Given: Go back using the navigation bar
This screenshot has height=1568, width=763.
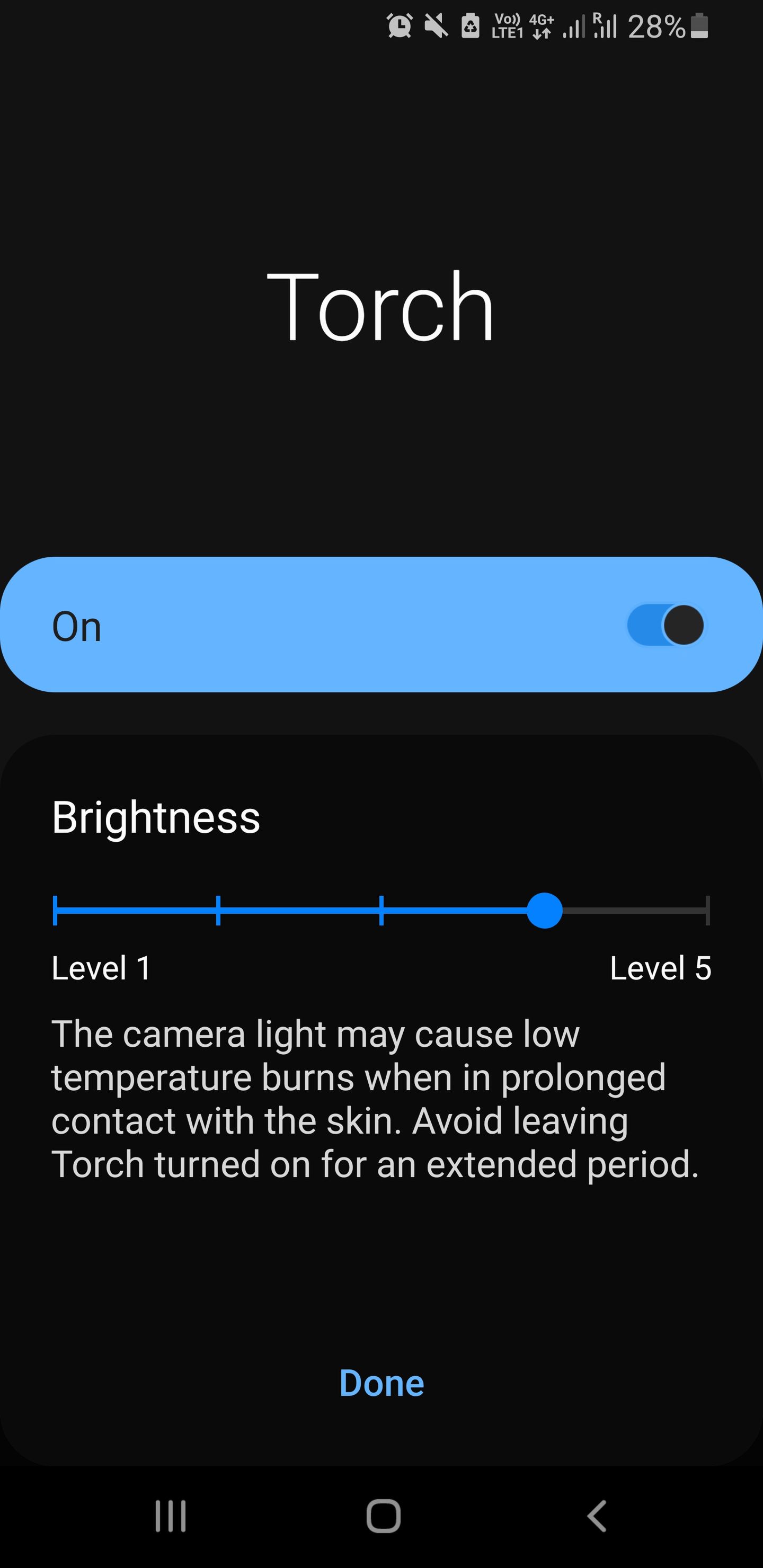Looking at the screenshot, I should coord(597,1516).
